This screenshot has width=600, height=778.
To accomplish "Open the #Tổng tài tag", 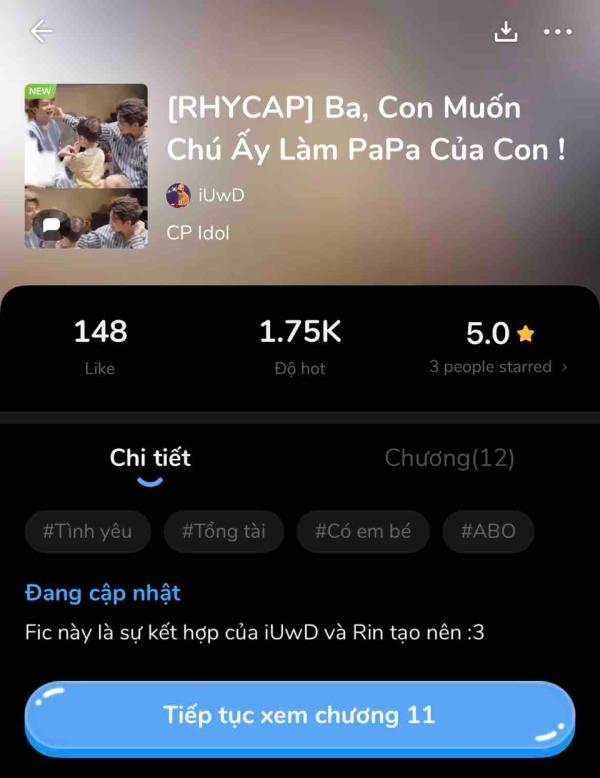I will (x=224, y=531).
